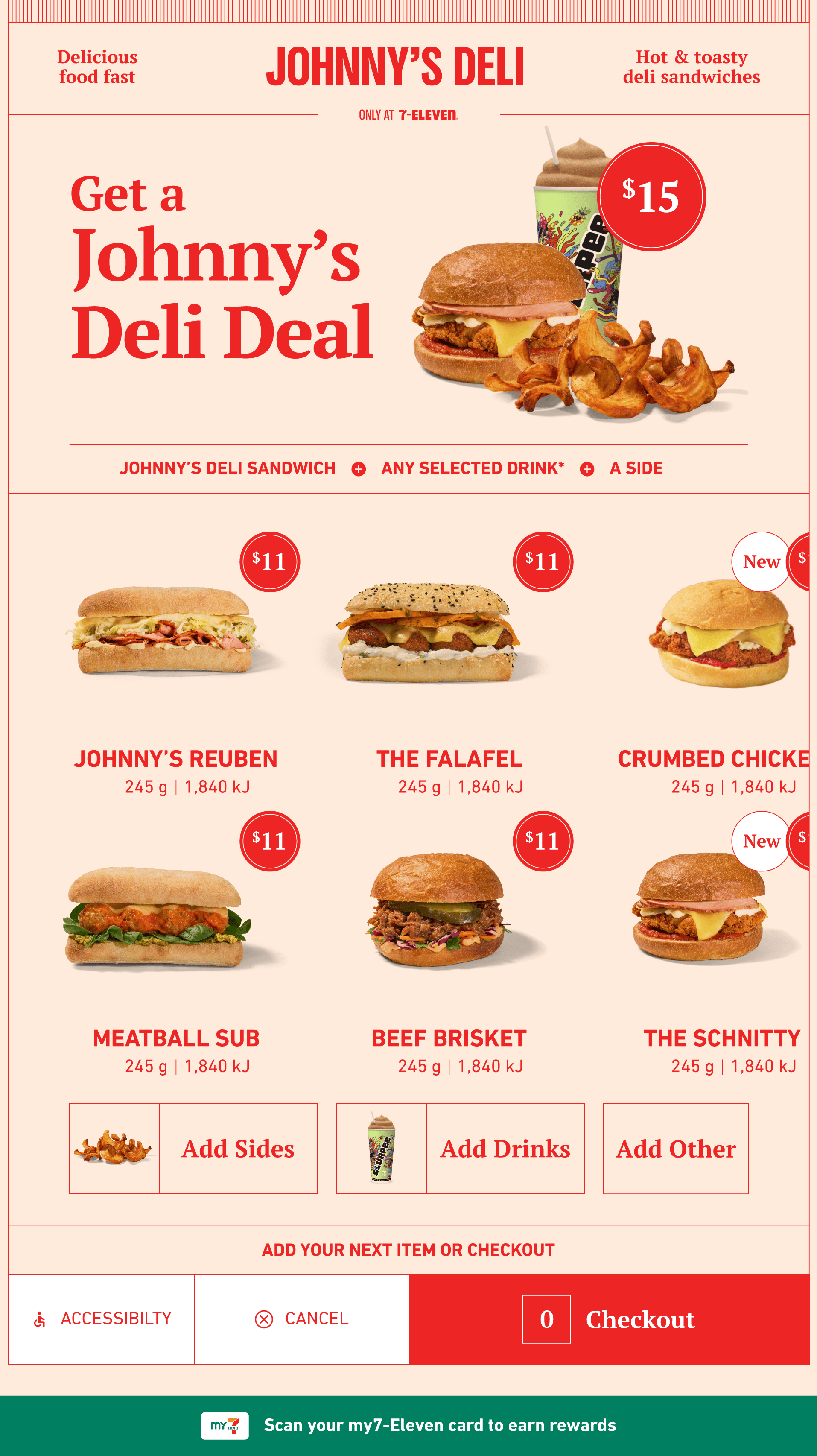Open the Add Drinks menu
The width and height of the screenshot is (817, 1456).
coord(460,1148)
